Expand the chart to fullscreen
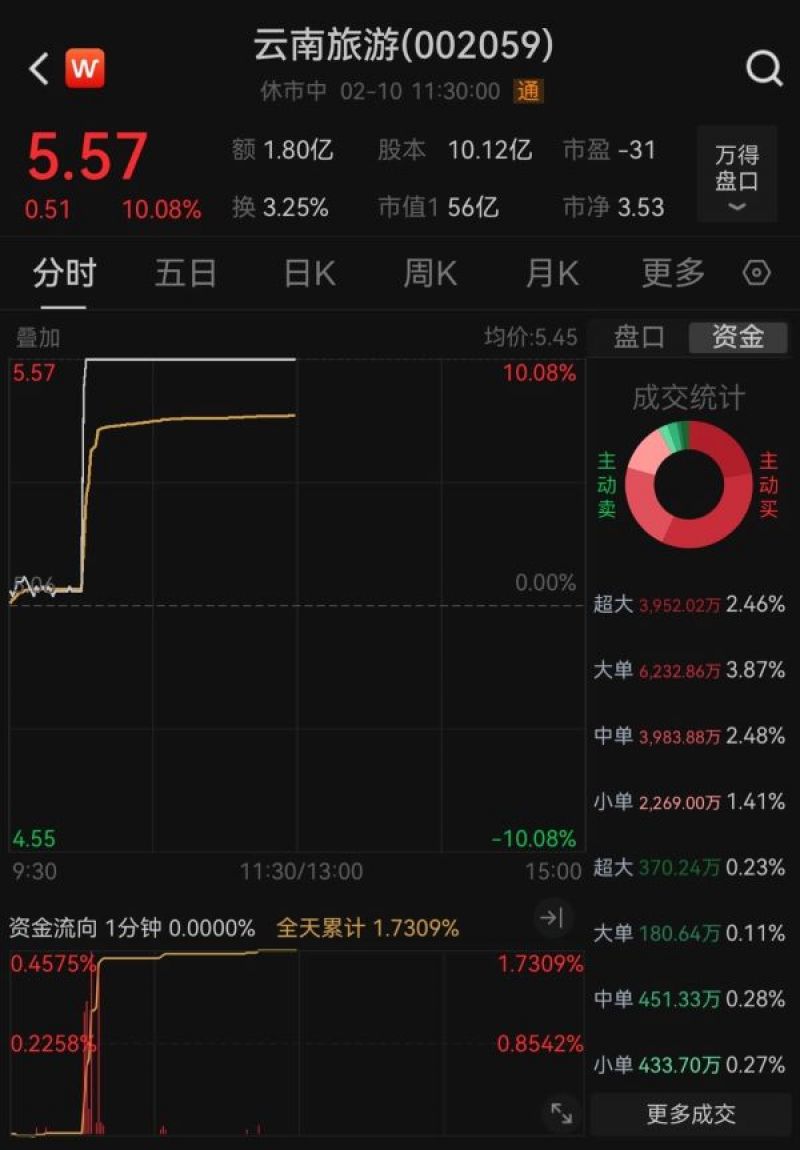 coord(562,1113)
